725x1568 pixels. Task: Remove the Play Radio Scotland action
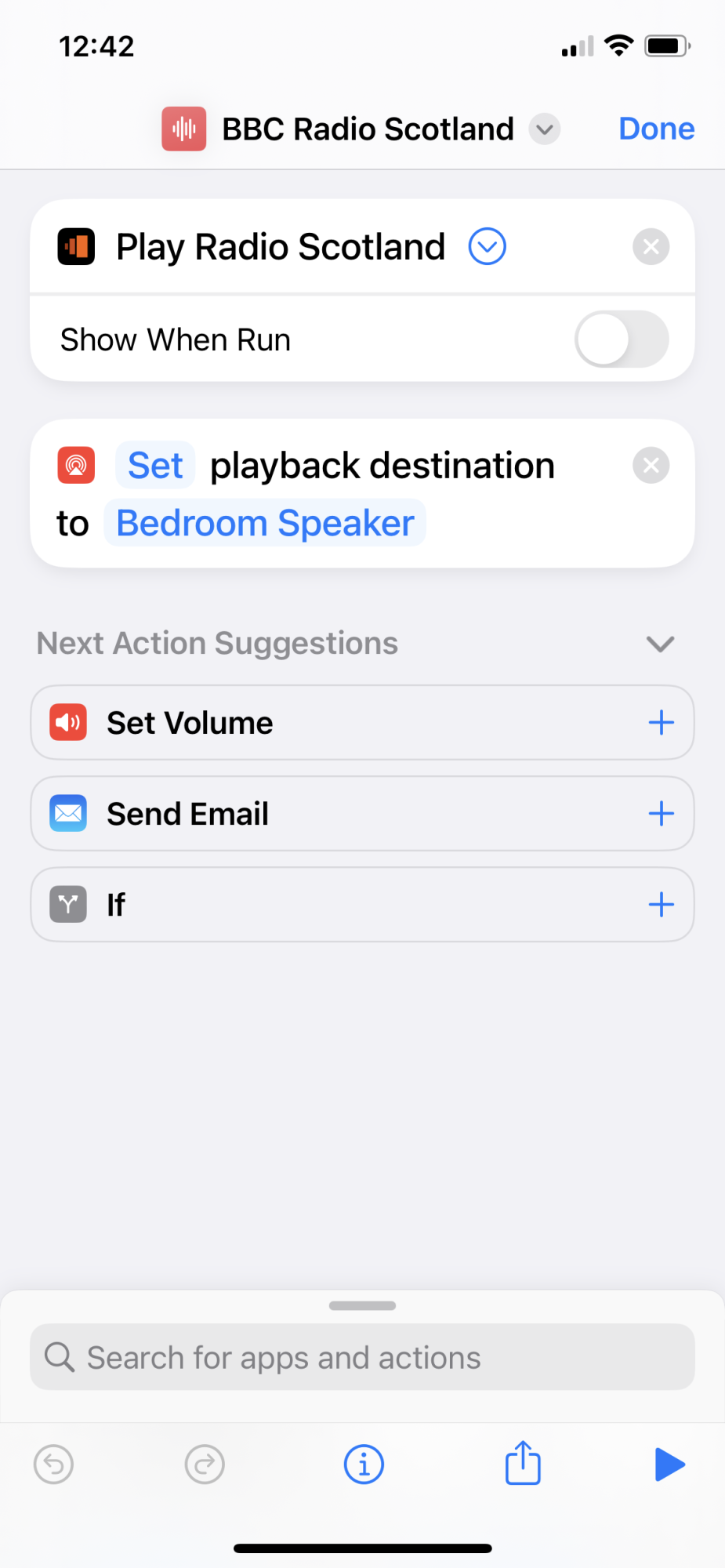[x=651, y=247]
